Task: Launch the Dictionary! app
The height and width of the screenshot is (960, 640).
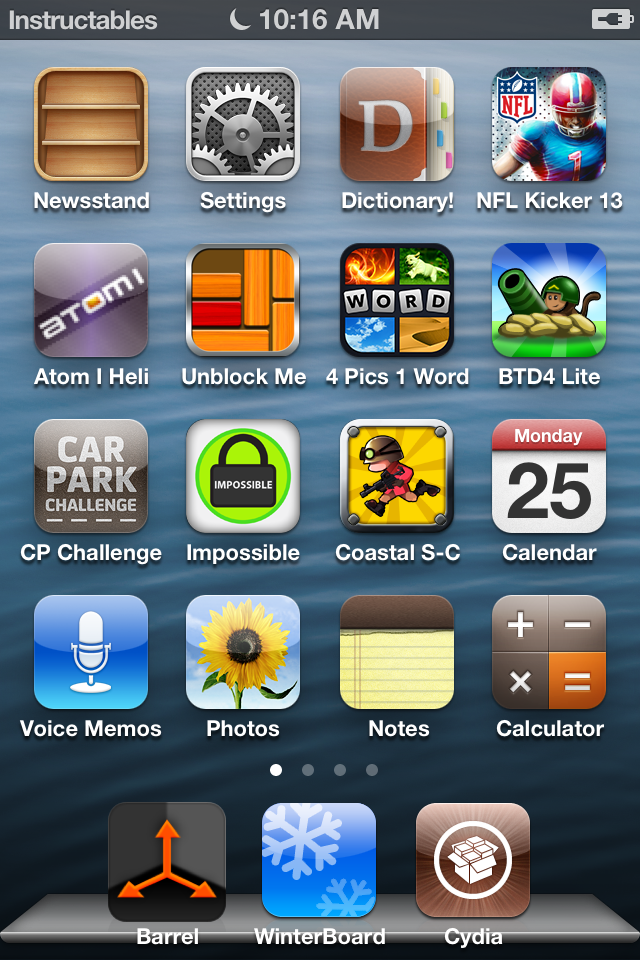Action: coord(397,124)
